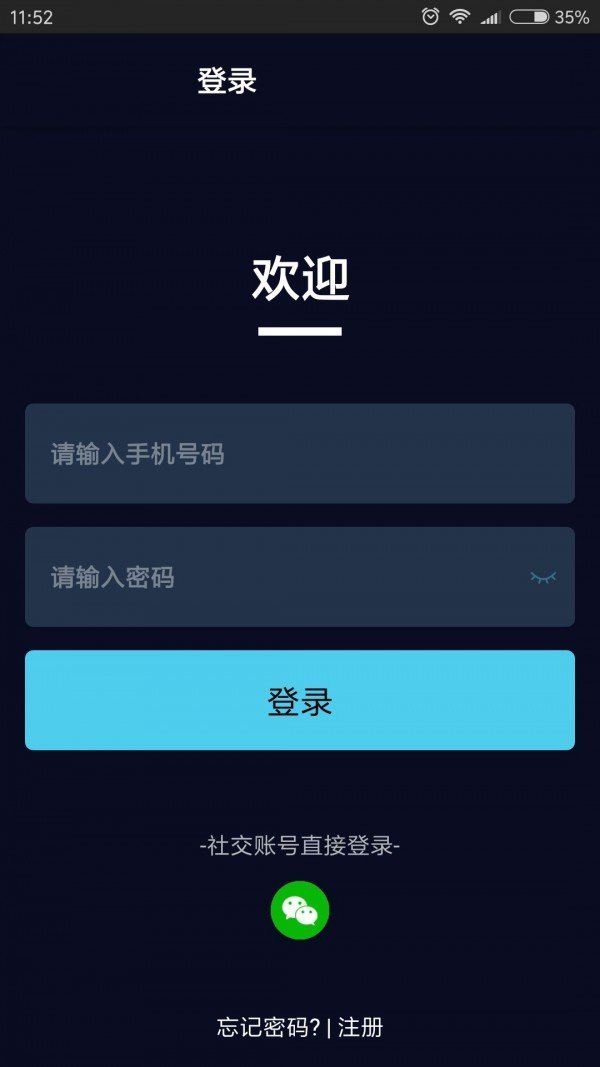
Task: Log in with the WeChat icon
Action: pyautogui.click(x=300, y=910)
